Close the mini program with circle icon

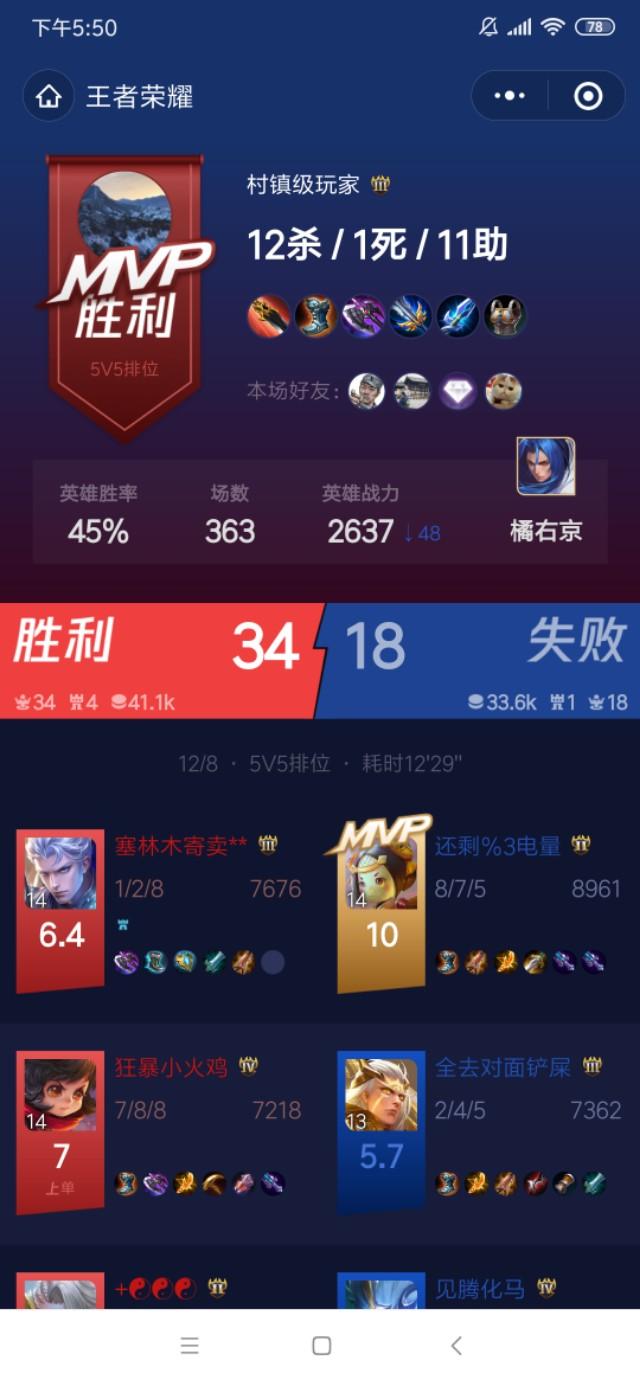point(588,96)
